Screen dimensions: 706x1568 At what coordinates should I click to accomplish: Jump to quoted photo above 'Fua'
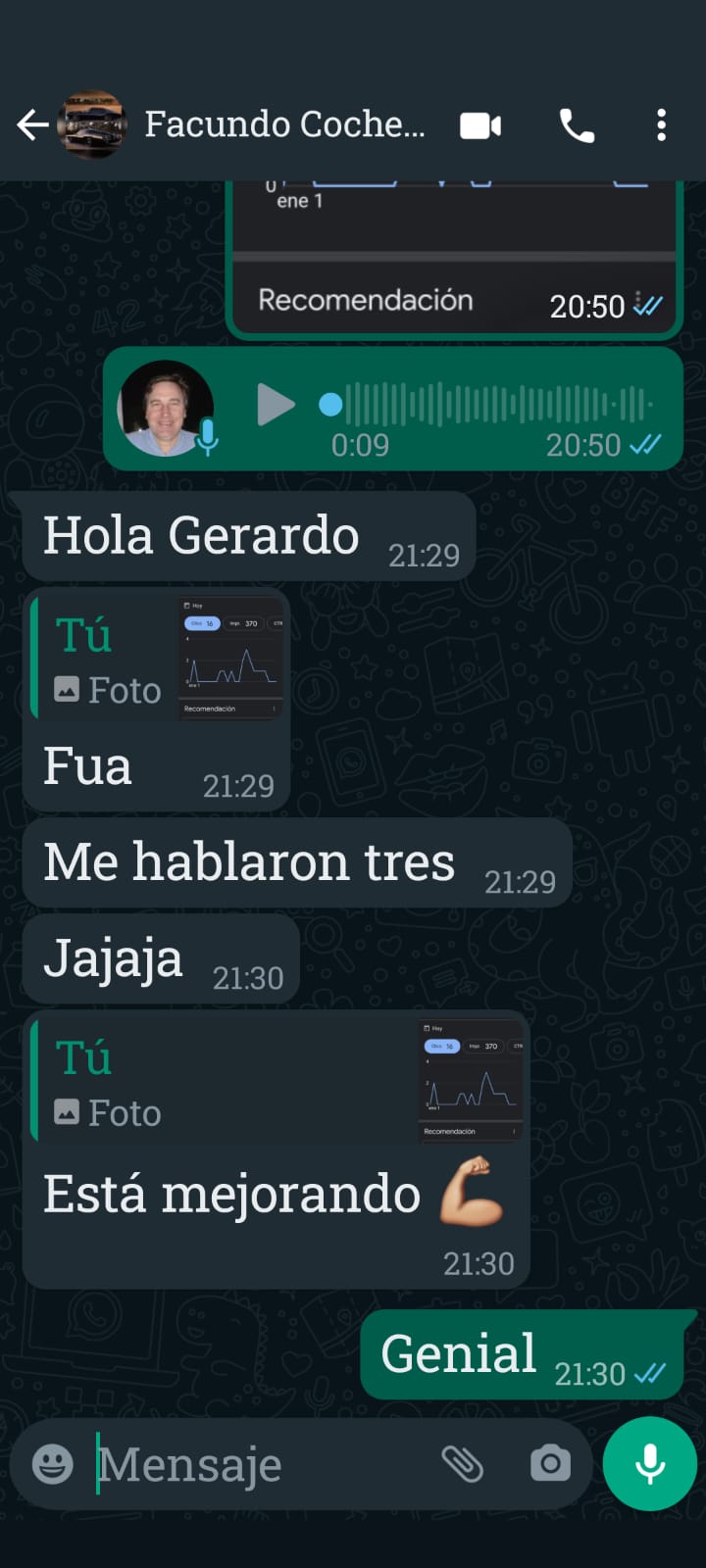158,658
